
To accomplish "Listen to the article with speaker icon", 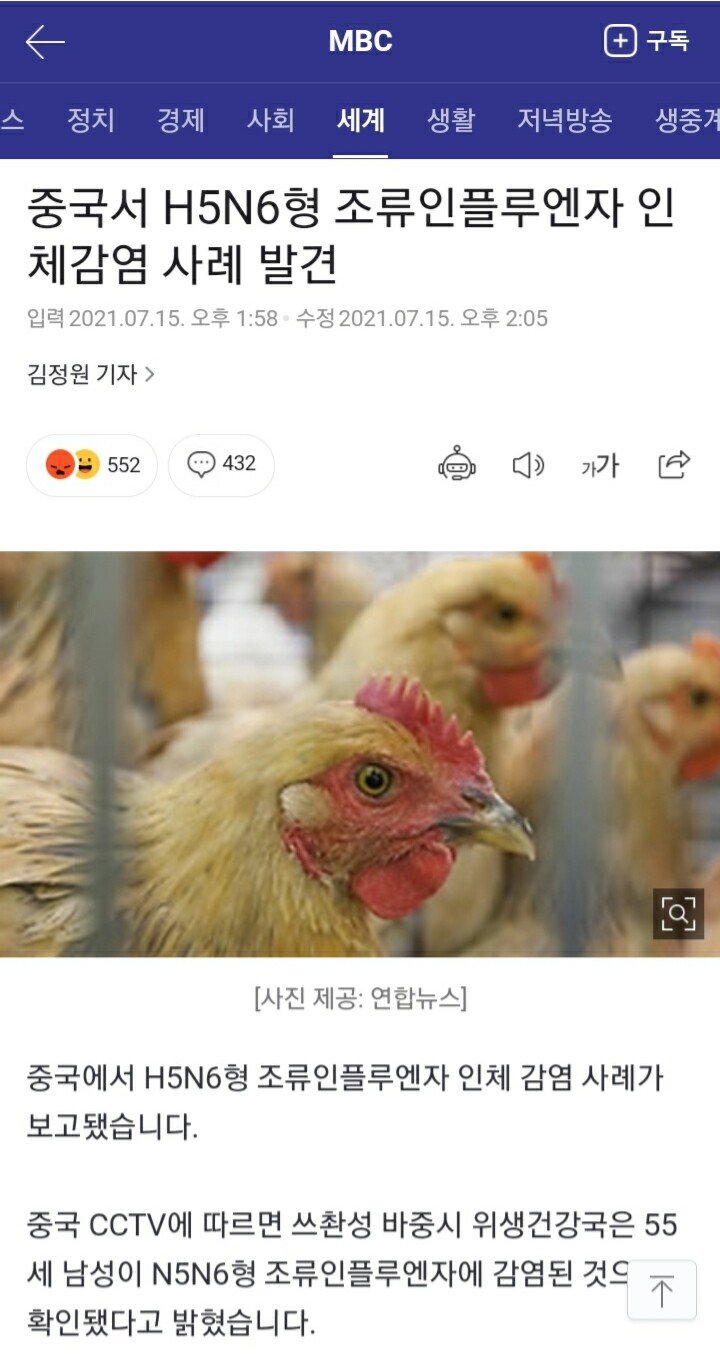I will click(x=528, y=465).
